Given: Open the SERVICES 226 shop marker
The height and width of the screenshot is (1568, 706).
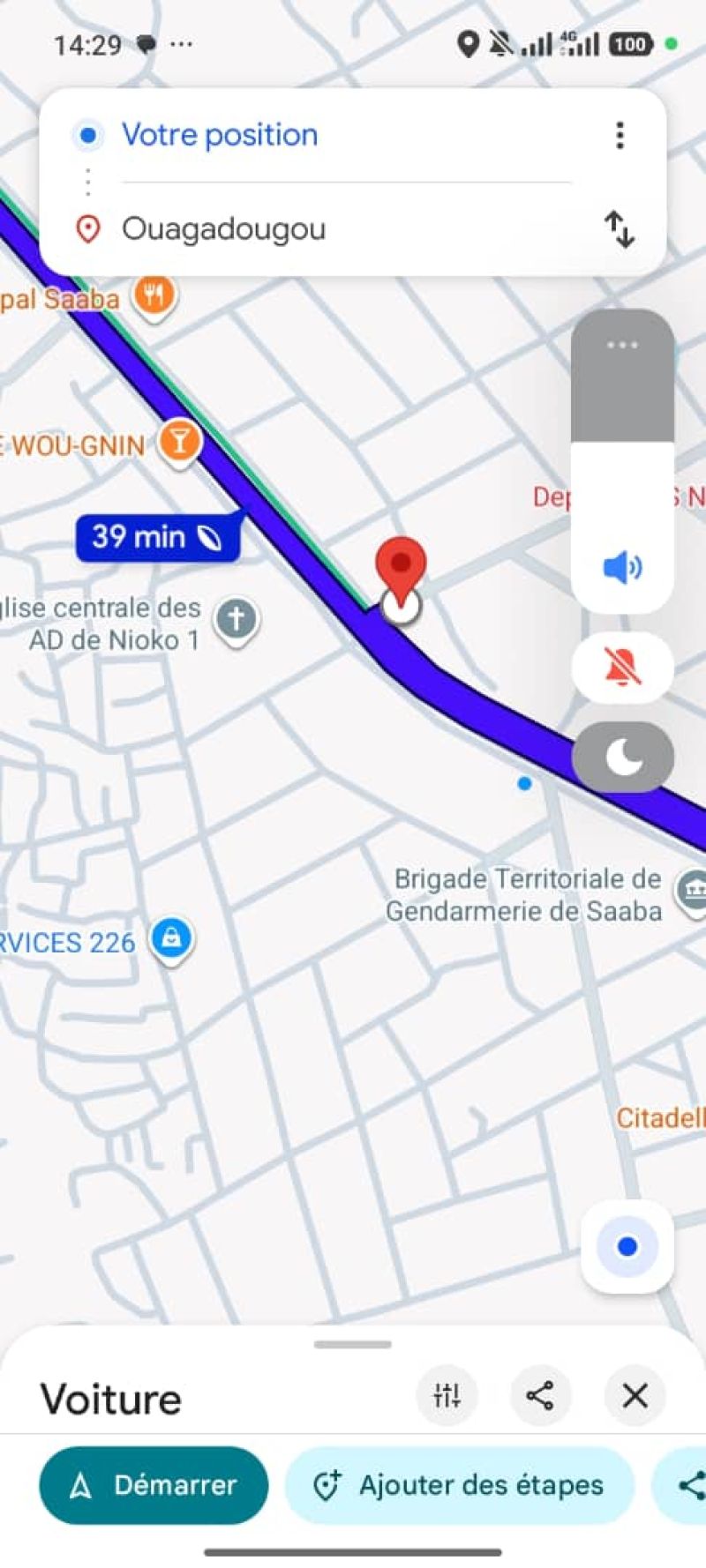Looking at the screenshot, I should [x=171, y=938].
